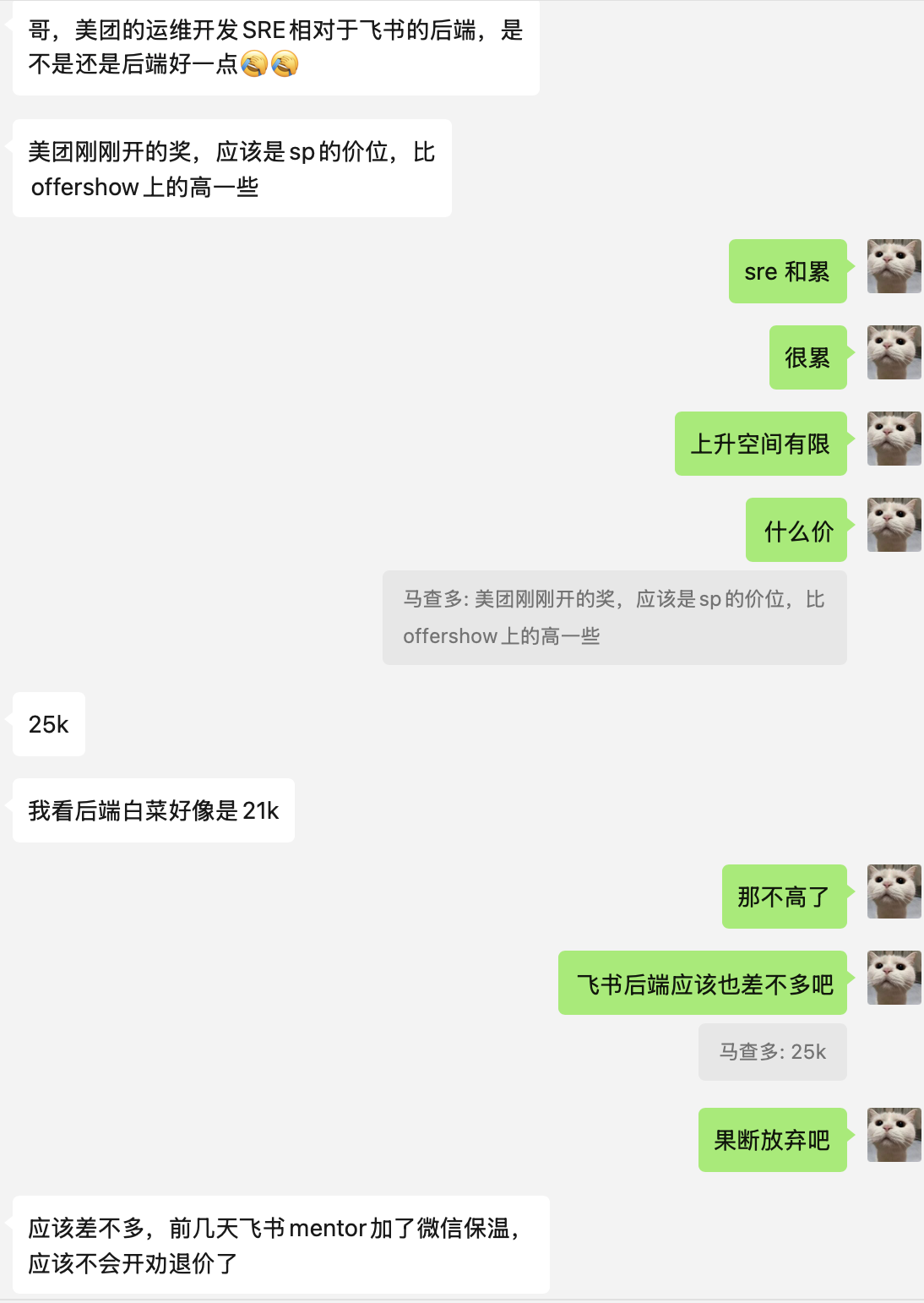
Task: Open the sender's avatar next to sre 和累
Action: (x=894, y=266)
